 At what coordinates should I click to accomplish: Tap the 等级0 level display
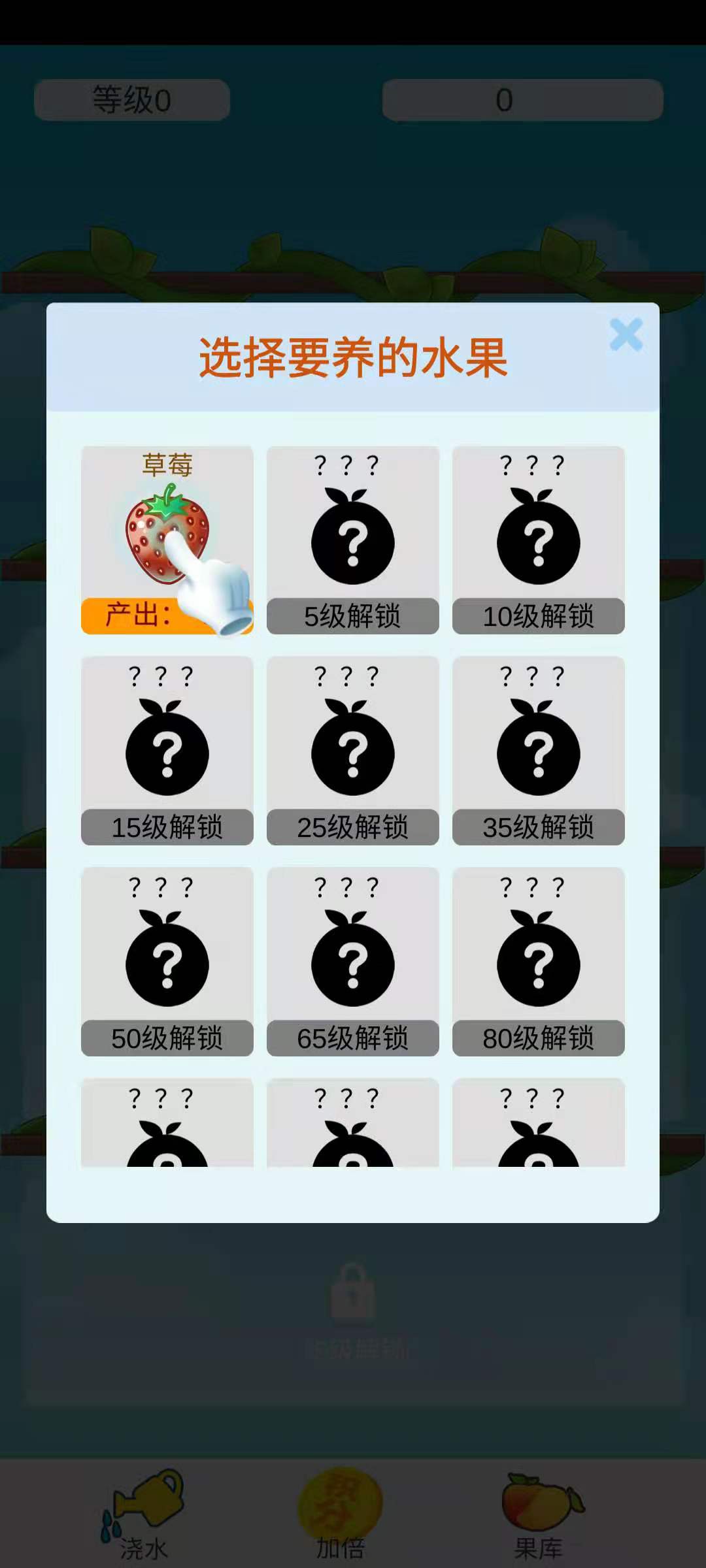click(129, 99)
